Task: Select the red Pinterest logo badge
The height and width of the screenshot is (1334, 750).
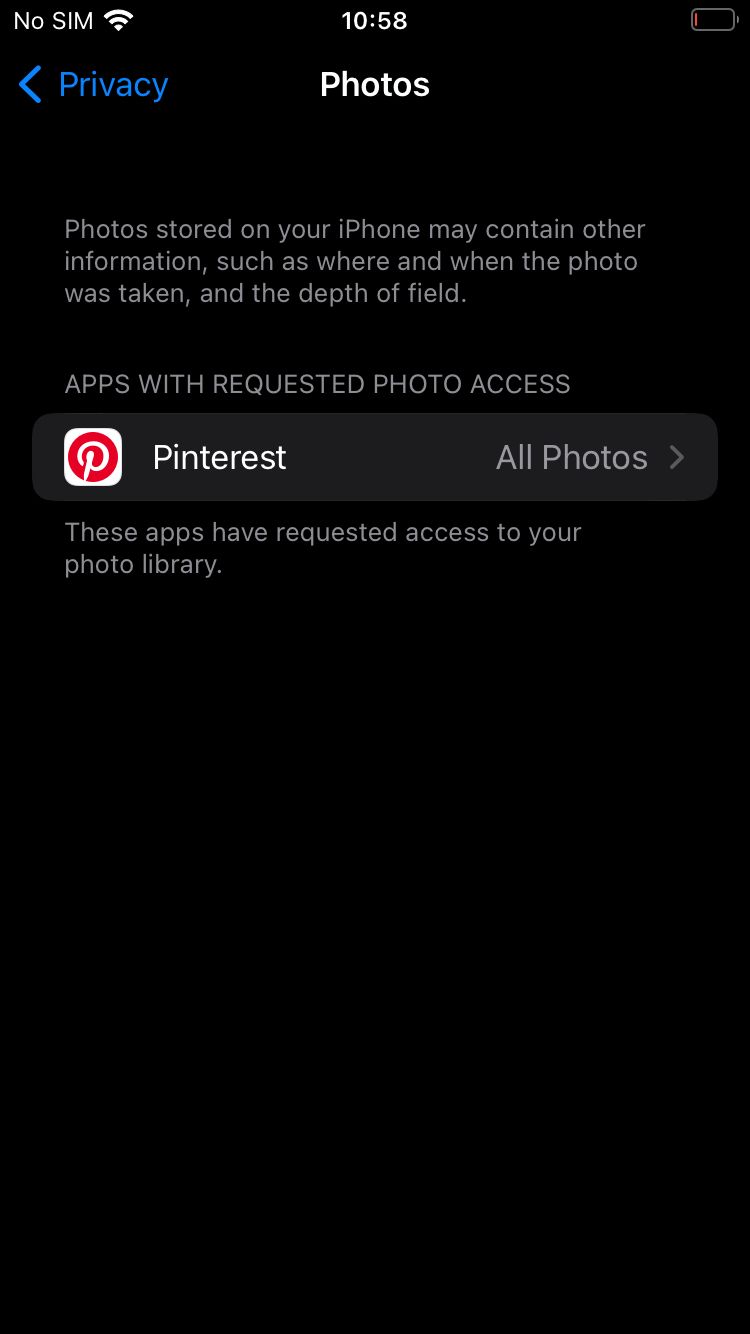Action: [93, 457]
